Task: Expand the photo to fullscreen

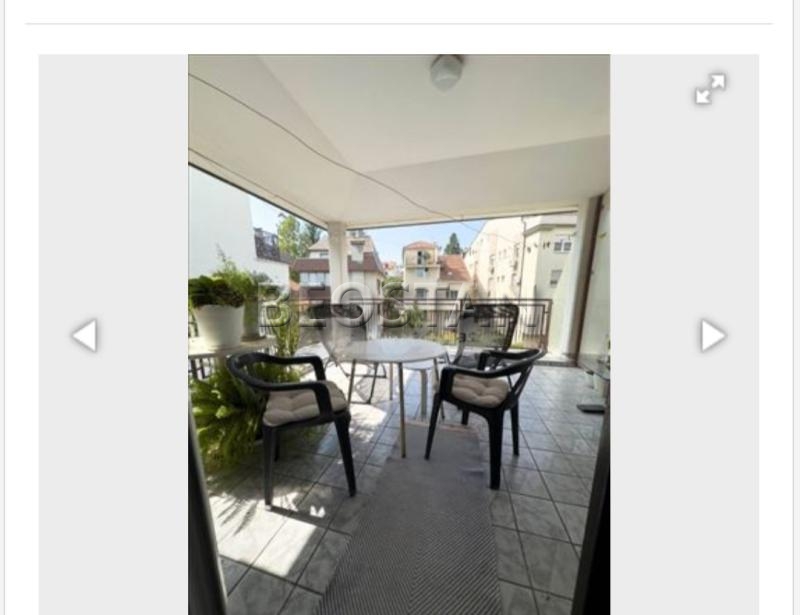Action: tap(710, 89)
